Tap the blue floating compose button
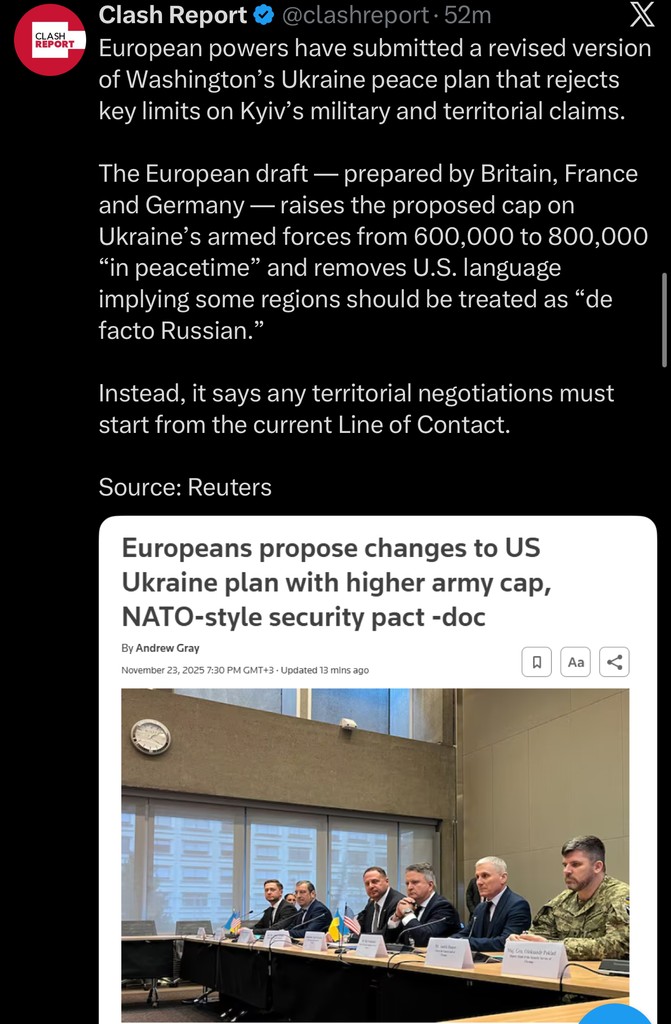 point(620,1012)
